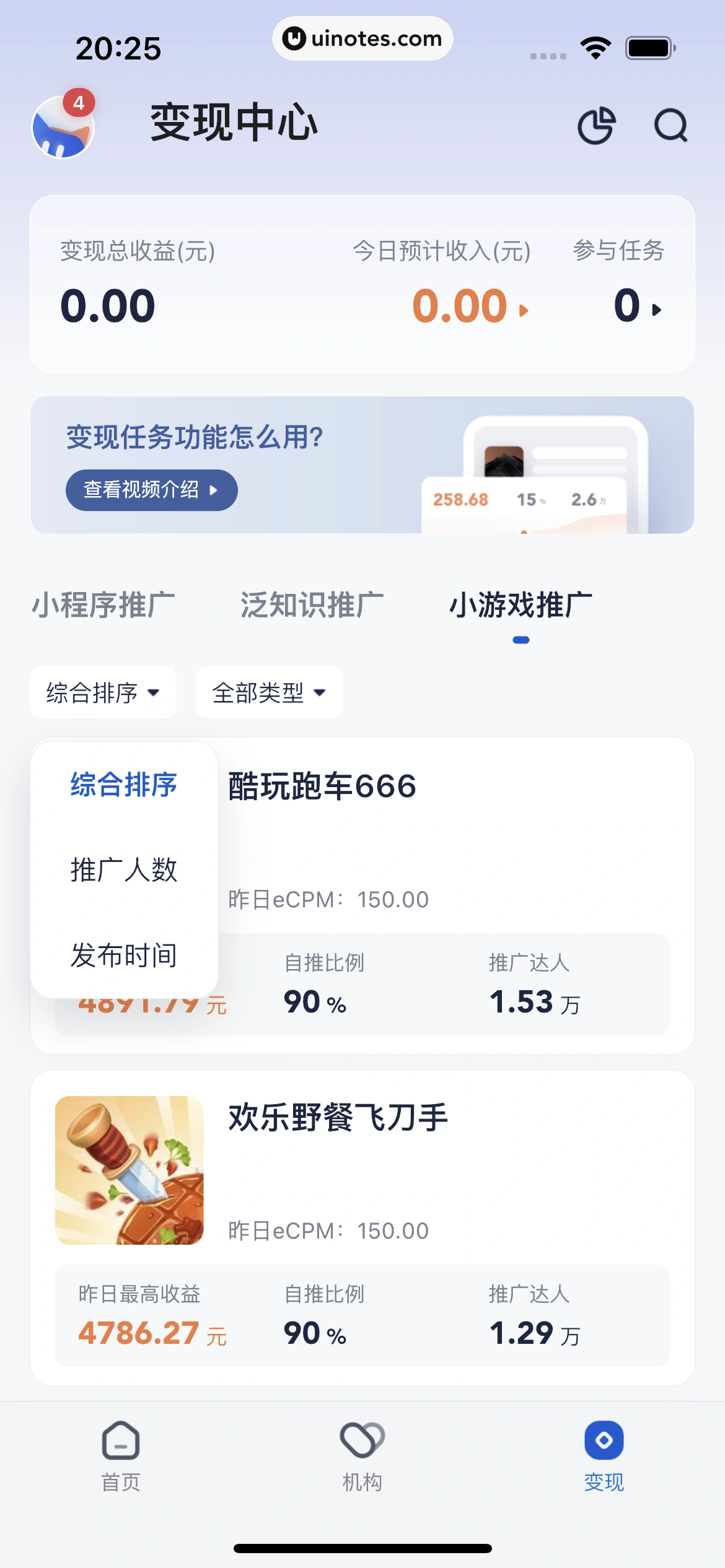
Task: Choose 综合排序 in the sort menu
Action: tap(124, 785)
